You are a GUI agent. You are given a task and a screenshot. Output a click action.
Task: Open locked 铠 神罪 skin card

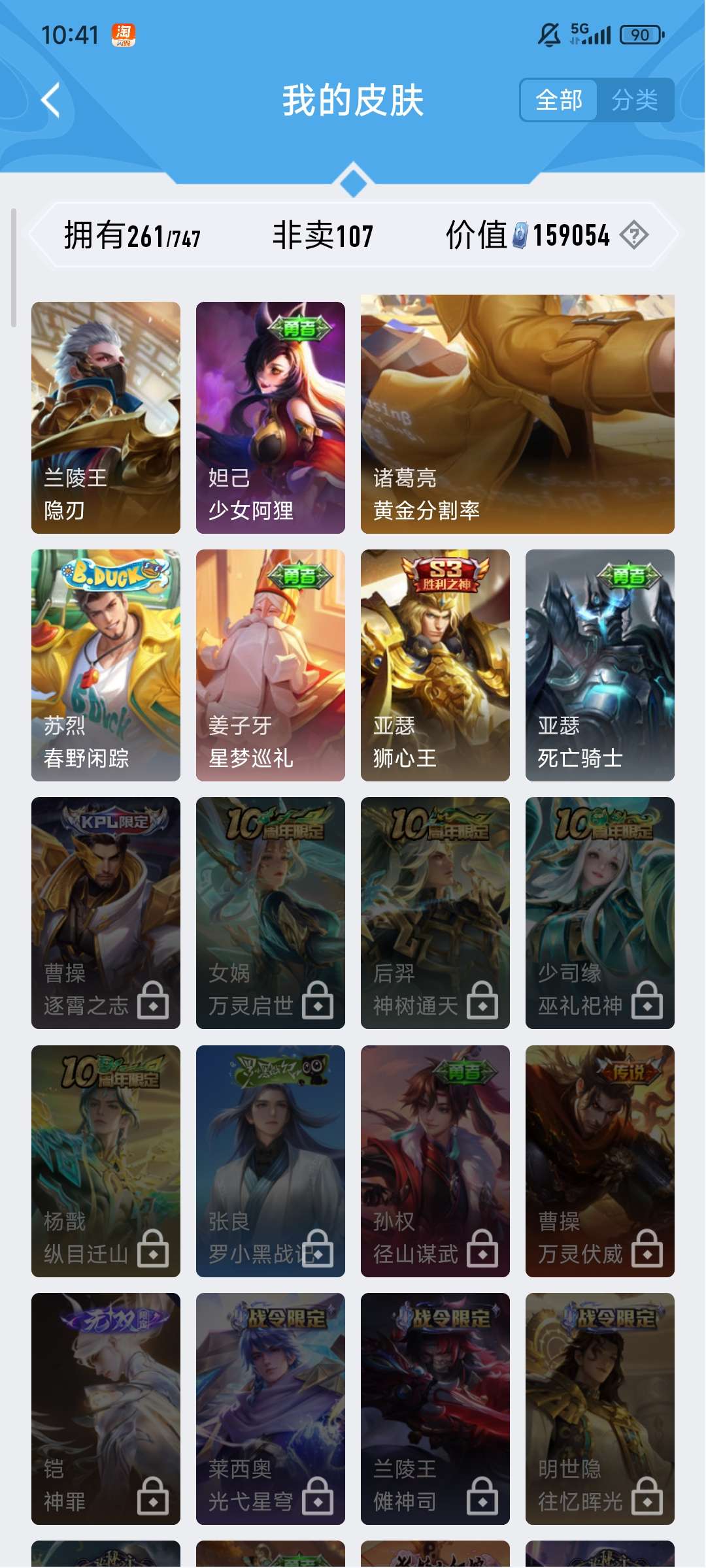click(x=106, y=1408)
